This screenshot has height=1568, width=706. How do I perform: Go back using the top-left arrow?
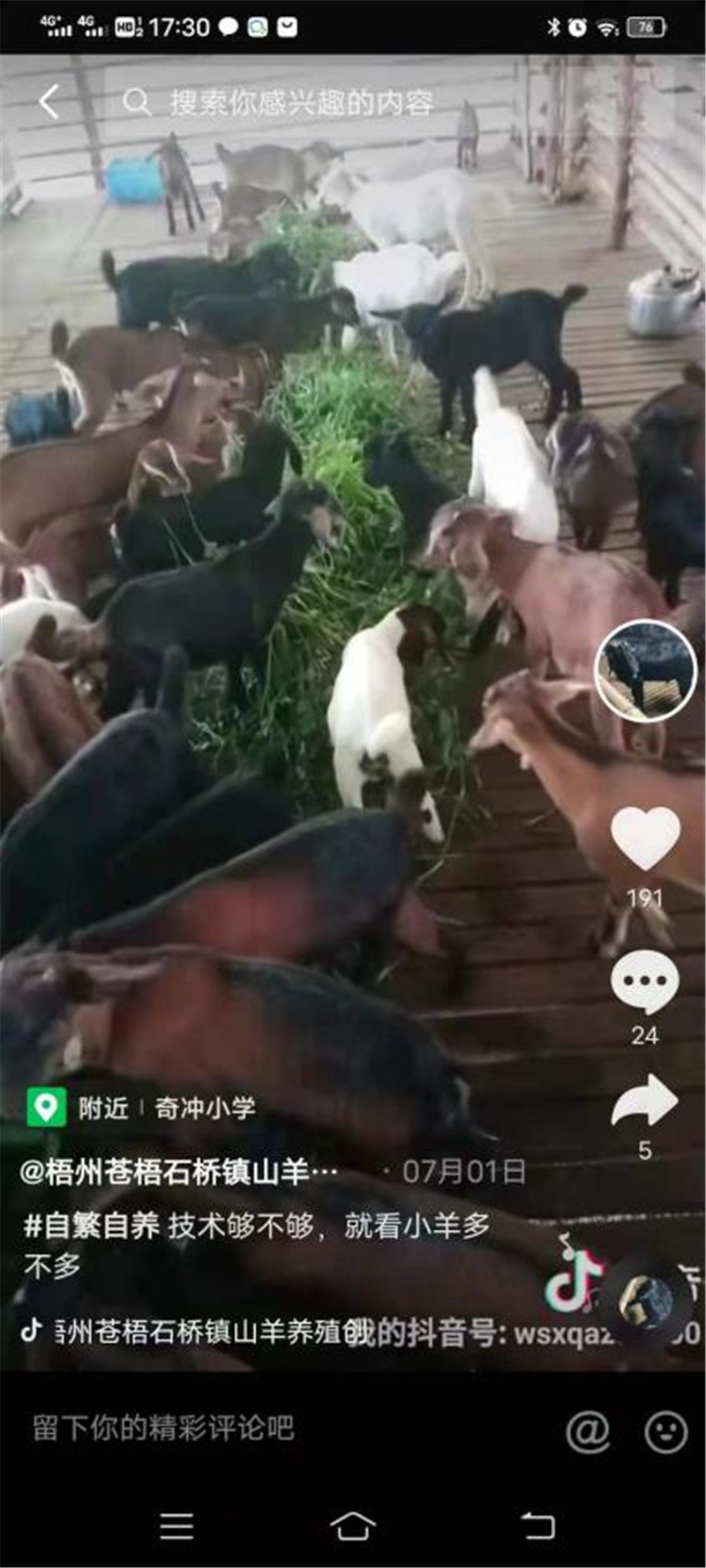click(x=49, y=102)
